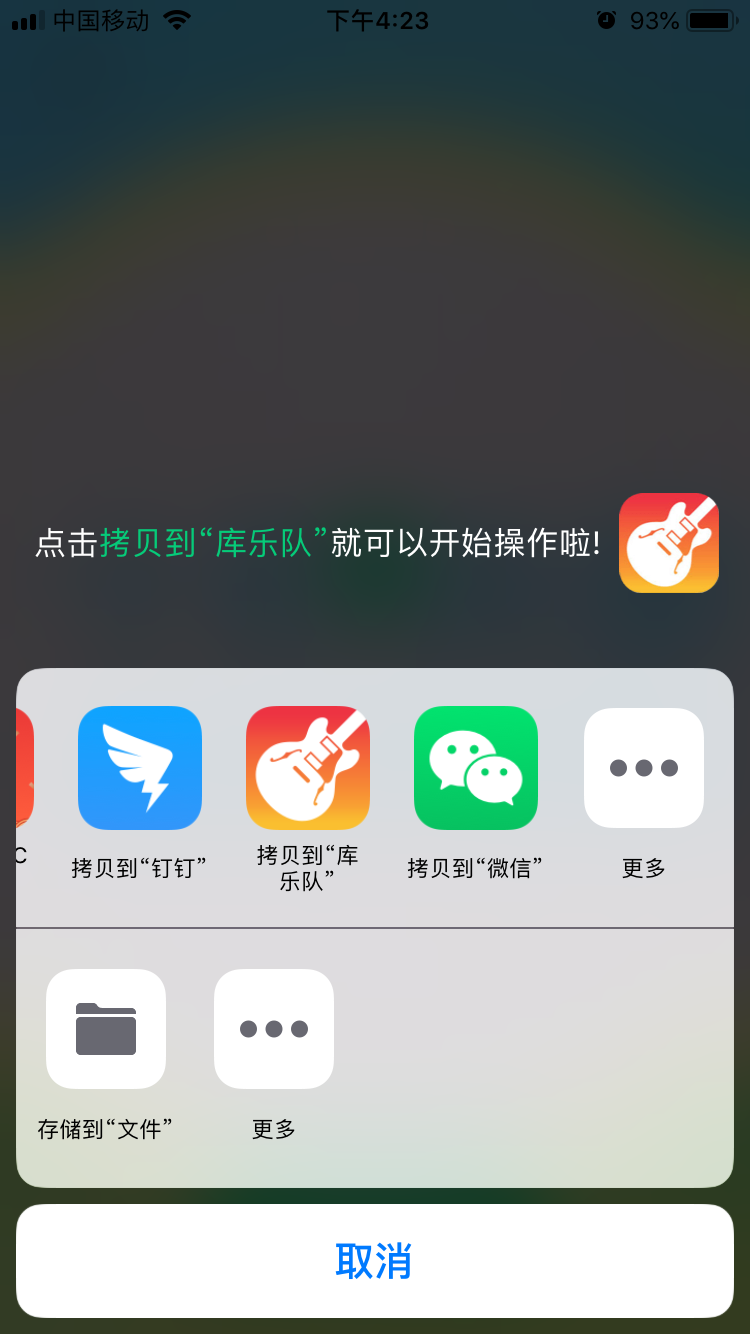
Task: Open GarageBand via 拷贝到"库乐队" icon
Action: click(x=308, y=768)
